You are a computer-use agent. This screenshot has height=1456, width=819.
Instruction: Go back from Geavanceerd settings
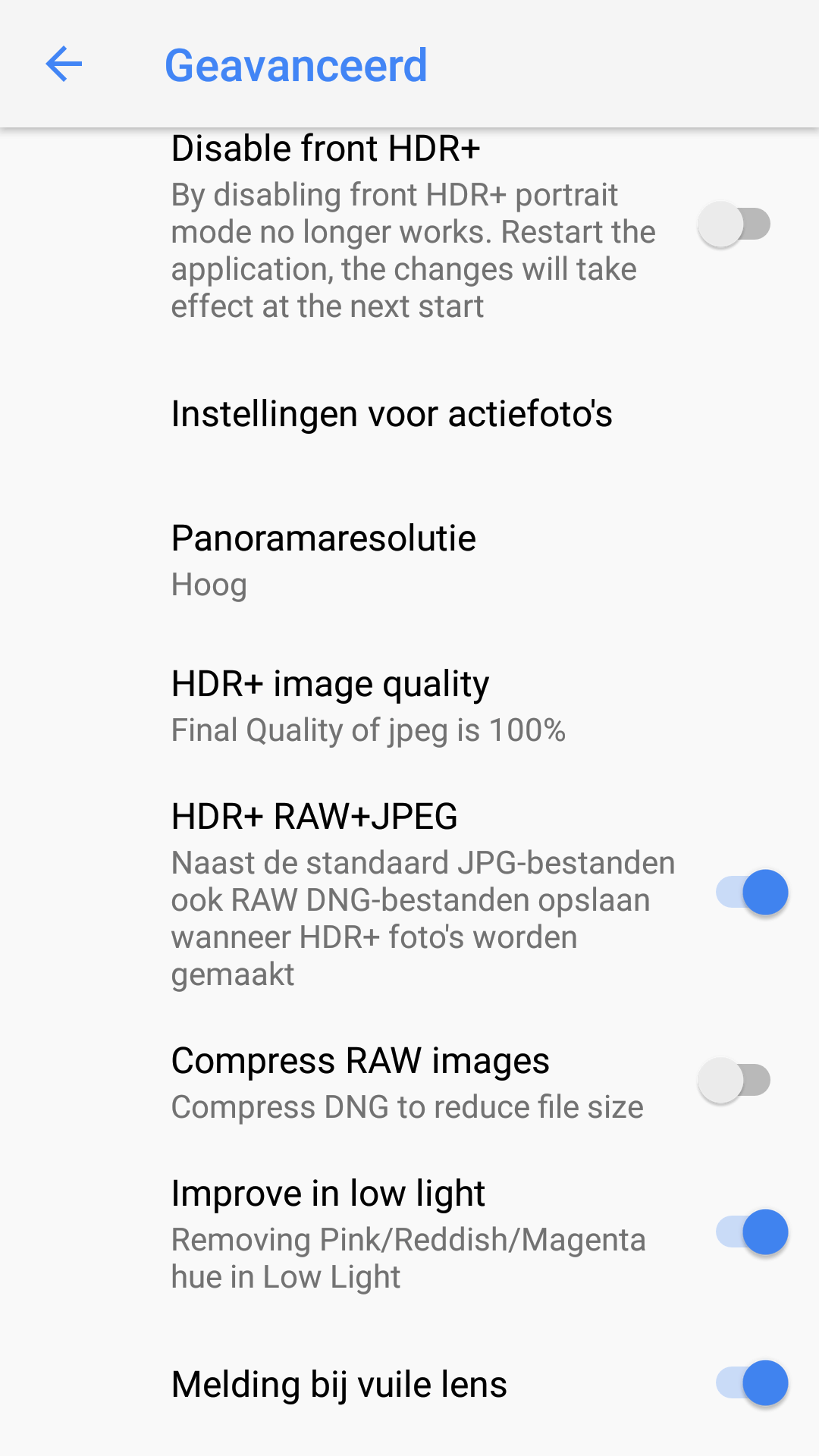coord(64,64)
